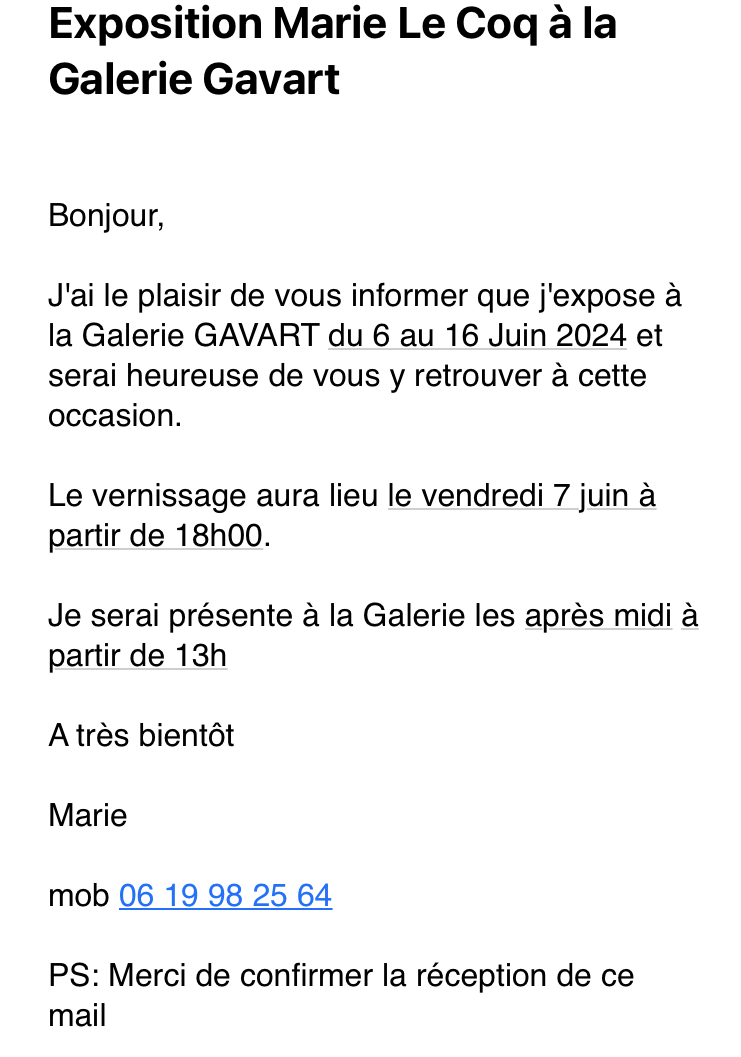Open the underlined date du 6 au 16 Juin 2024
Viewport: 741px width, 1057px height.
coord(477,336)
